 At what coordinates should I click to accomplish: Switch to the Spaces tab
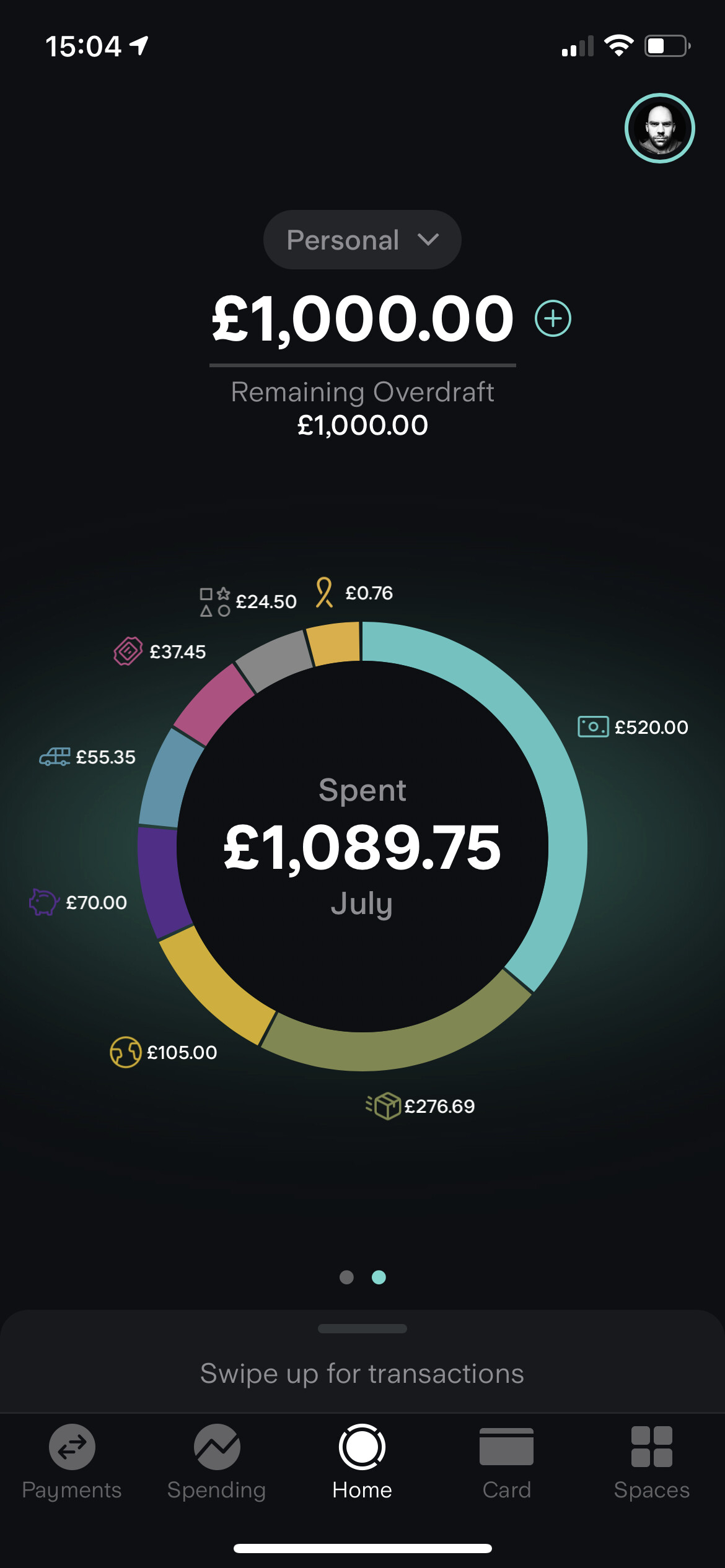[651, 1463]
